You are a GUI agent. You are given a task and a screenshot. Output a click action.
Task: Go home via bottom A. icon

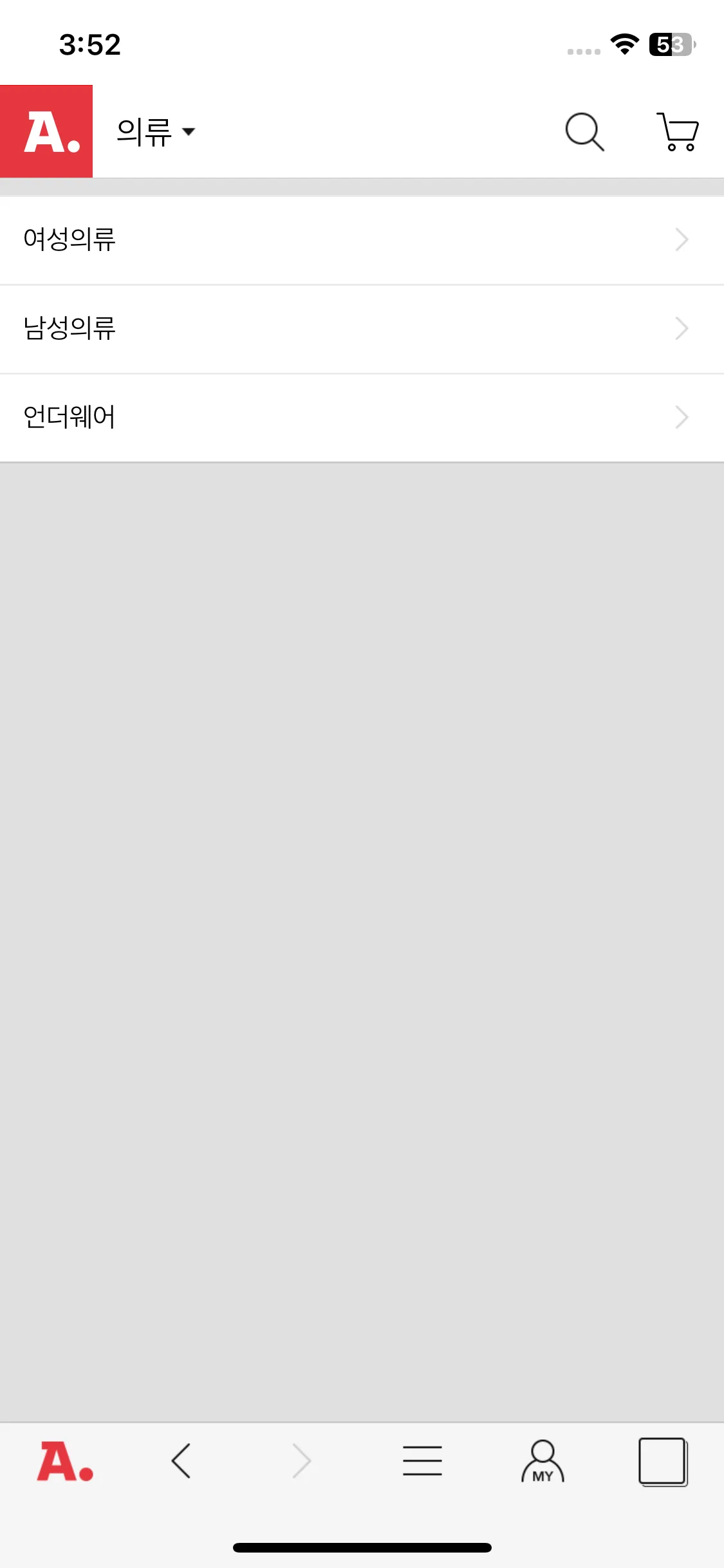click(x=64, y=1461)
